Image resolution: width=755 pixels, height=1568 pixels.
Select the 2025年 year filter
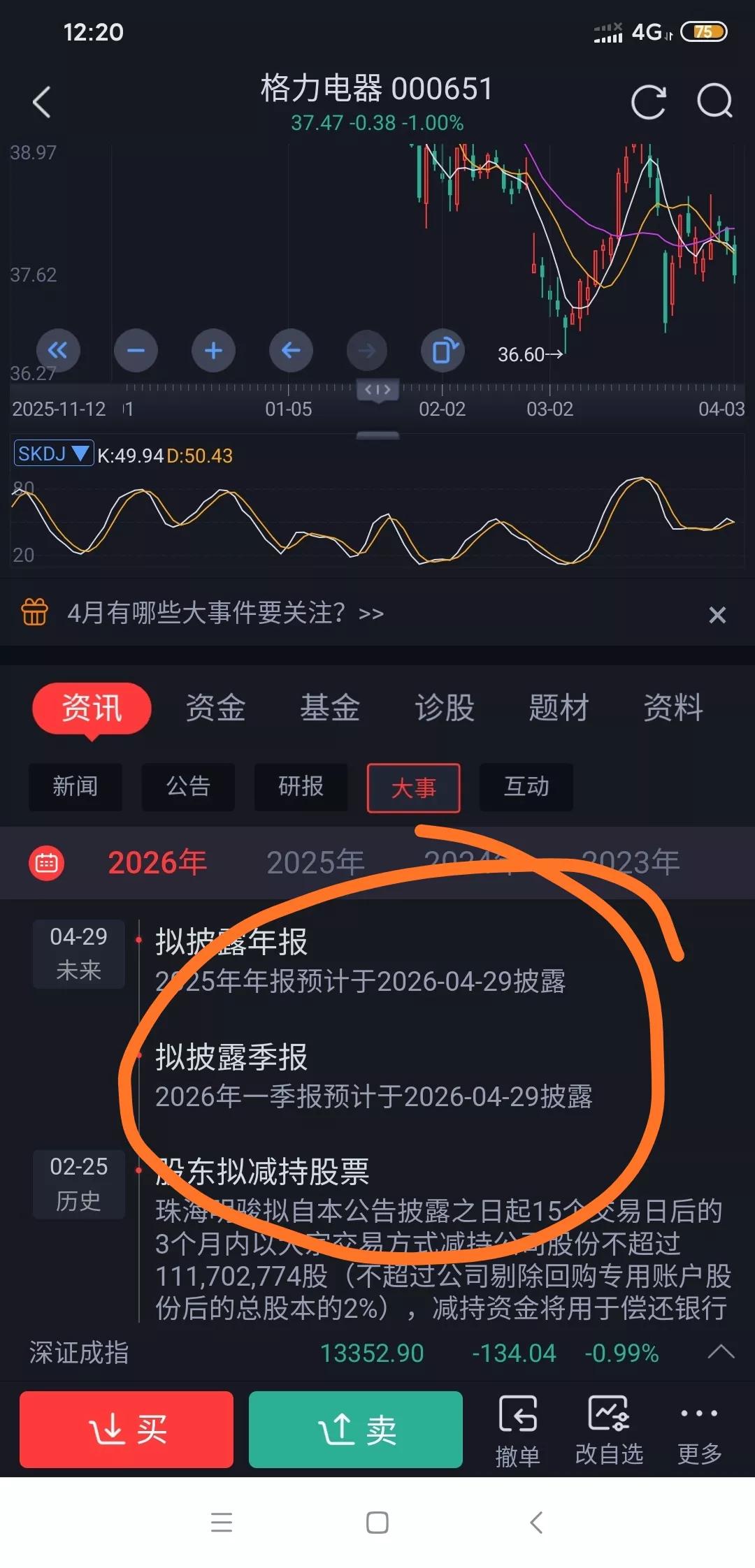pos(316,862)
